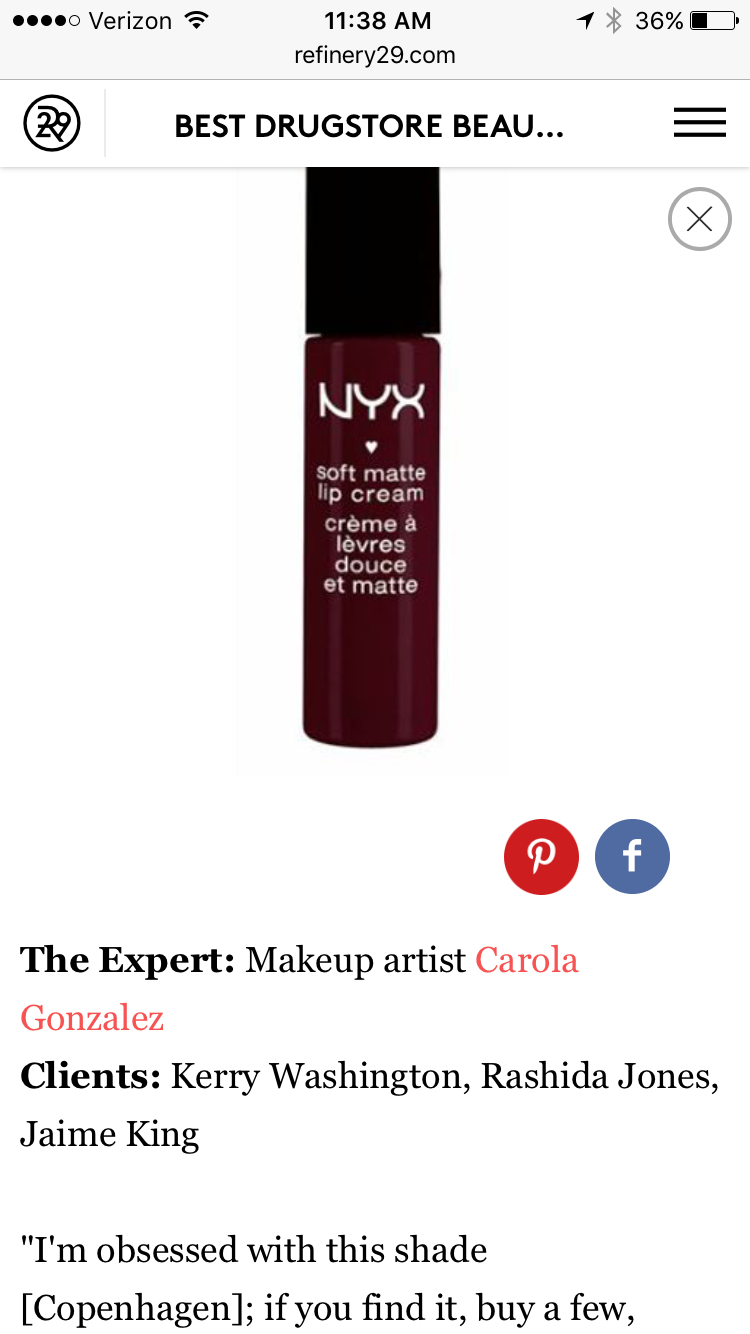The width and height of the screenshot is (750, 1334).
Task: Open the Carola Gonzalez link
Action: (526, 961)
